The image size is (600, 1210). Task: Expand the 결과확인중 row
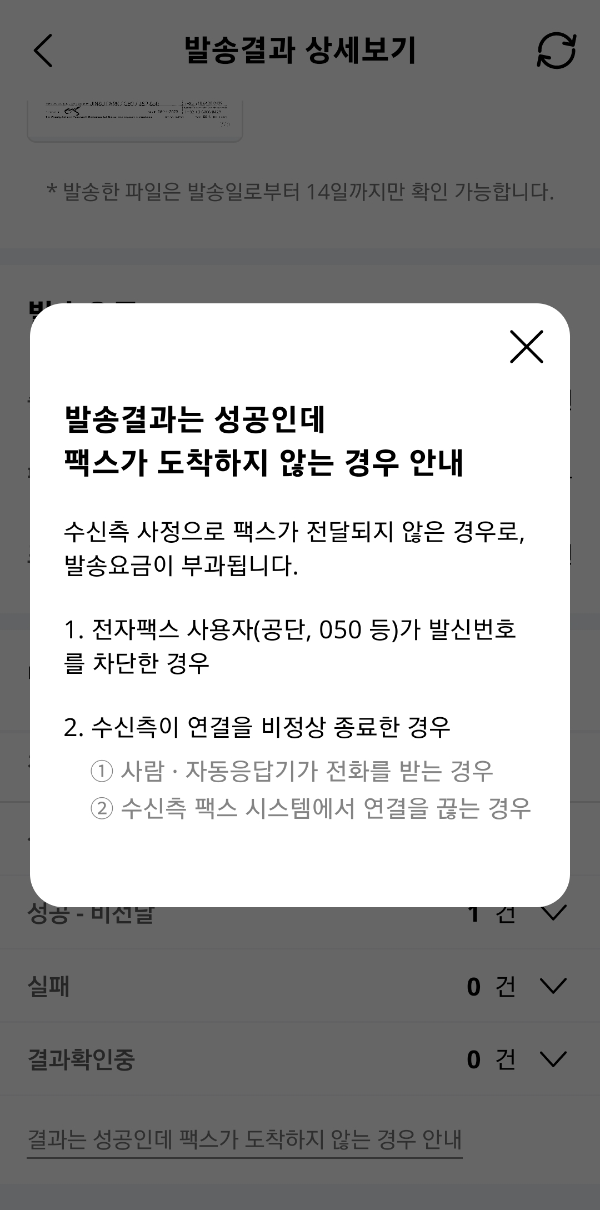click(x=552, y=1059)
